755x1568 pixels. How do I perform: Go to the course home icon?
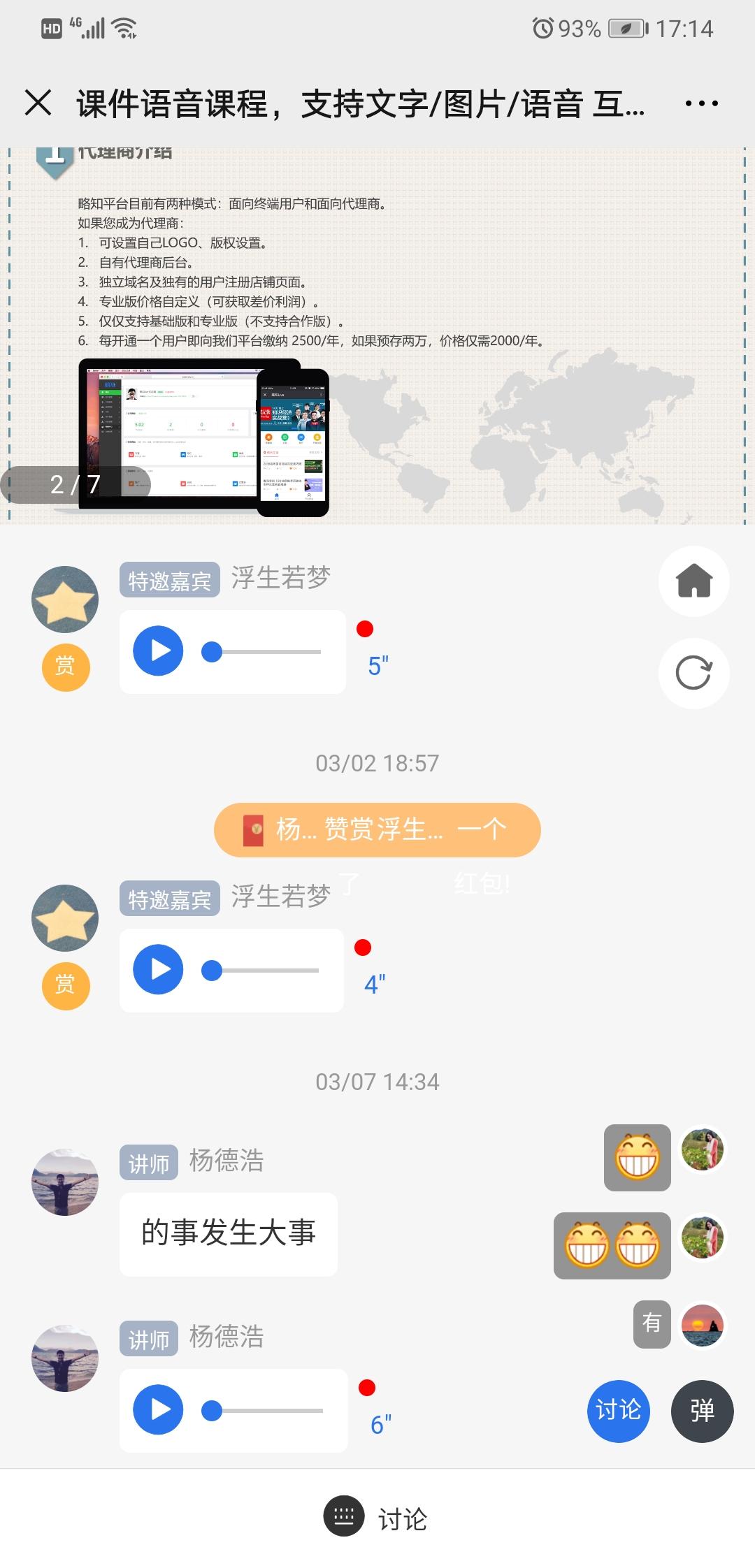click(x=693, y=581)
